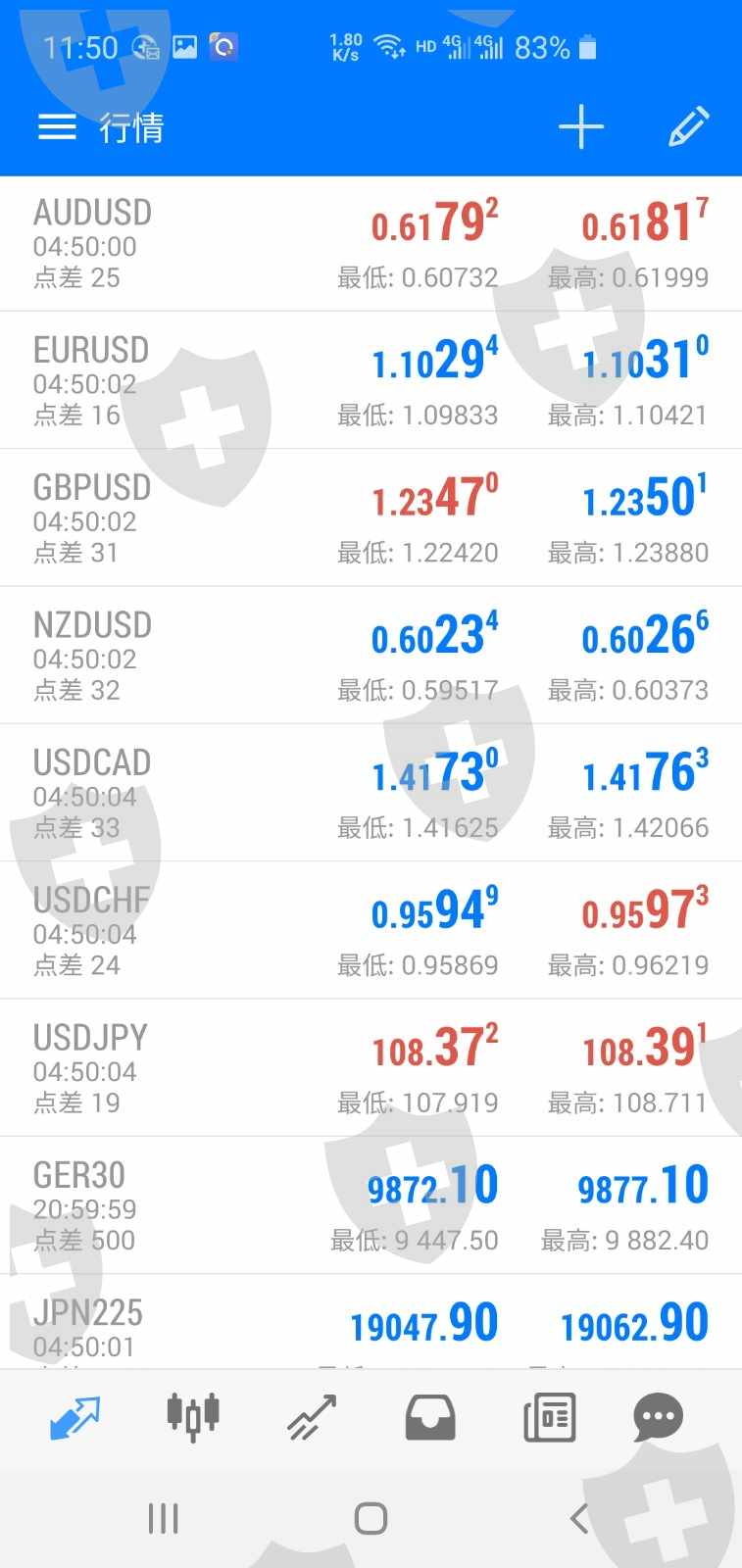Tap the system back button
This screenshot has height=1568, width=742.
pyautogui.click(x=579, y=1519)
